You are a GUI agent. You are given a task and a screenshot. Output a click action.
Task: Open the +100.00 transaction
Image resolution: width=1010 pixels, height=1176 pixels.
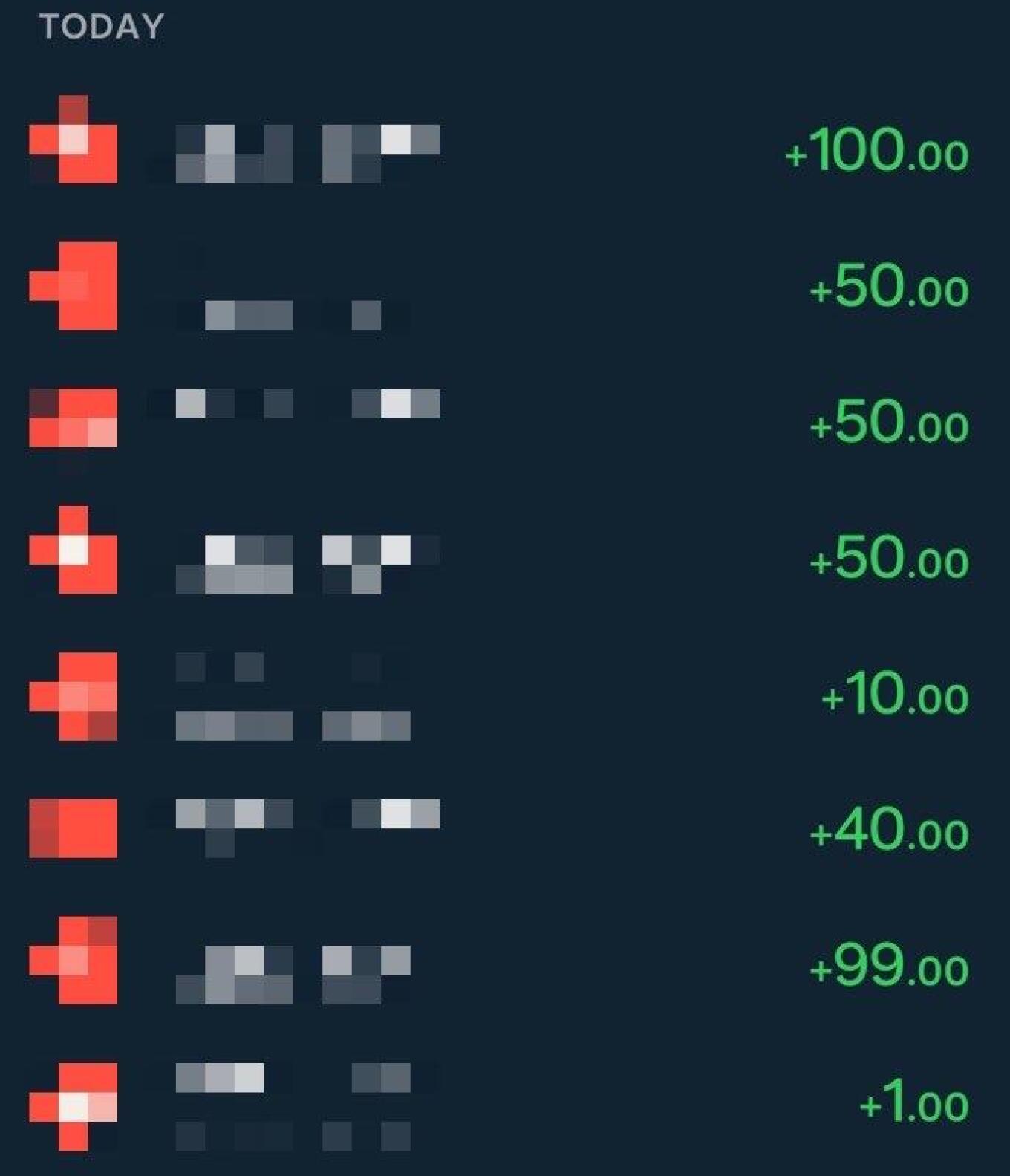876,152
